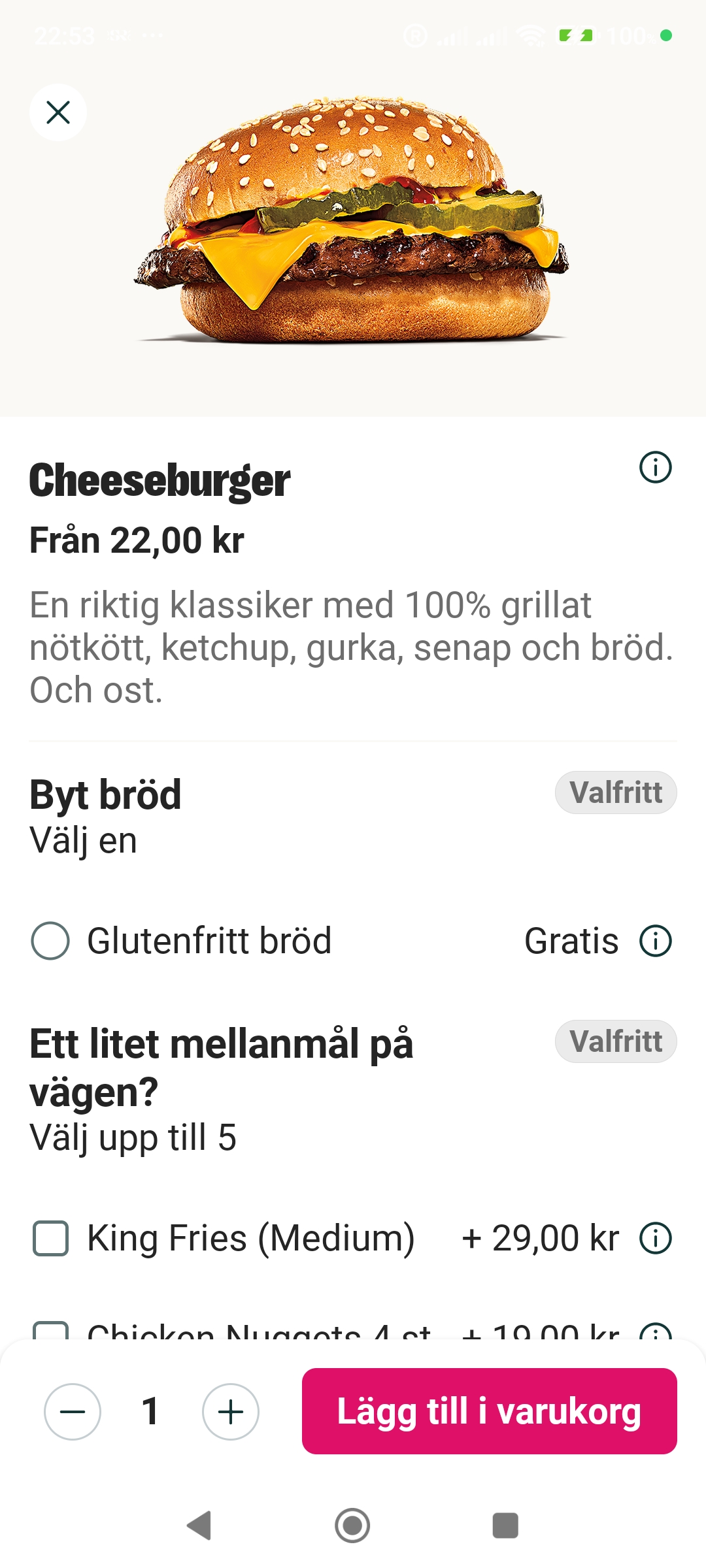Screen dimensions: 706x1568
Task: View info for Glutenfritt bröd
Action: click(x=655, y=941)
